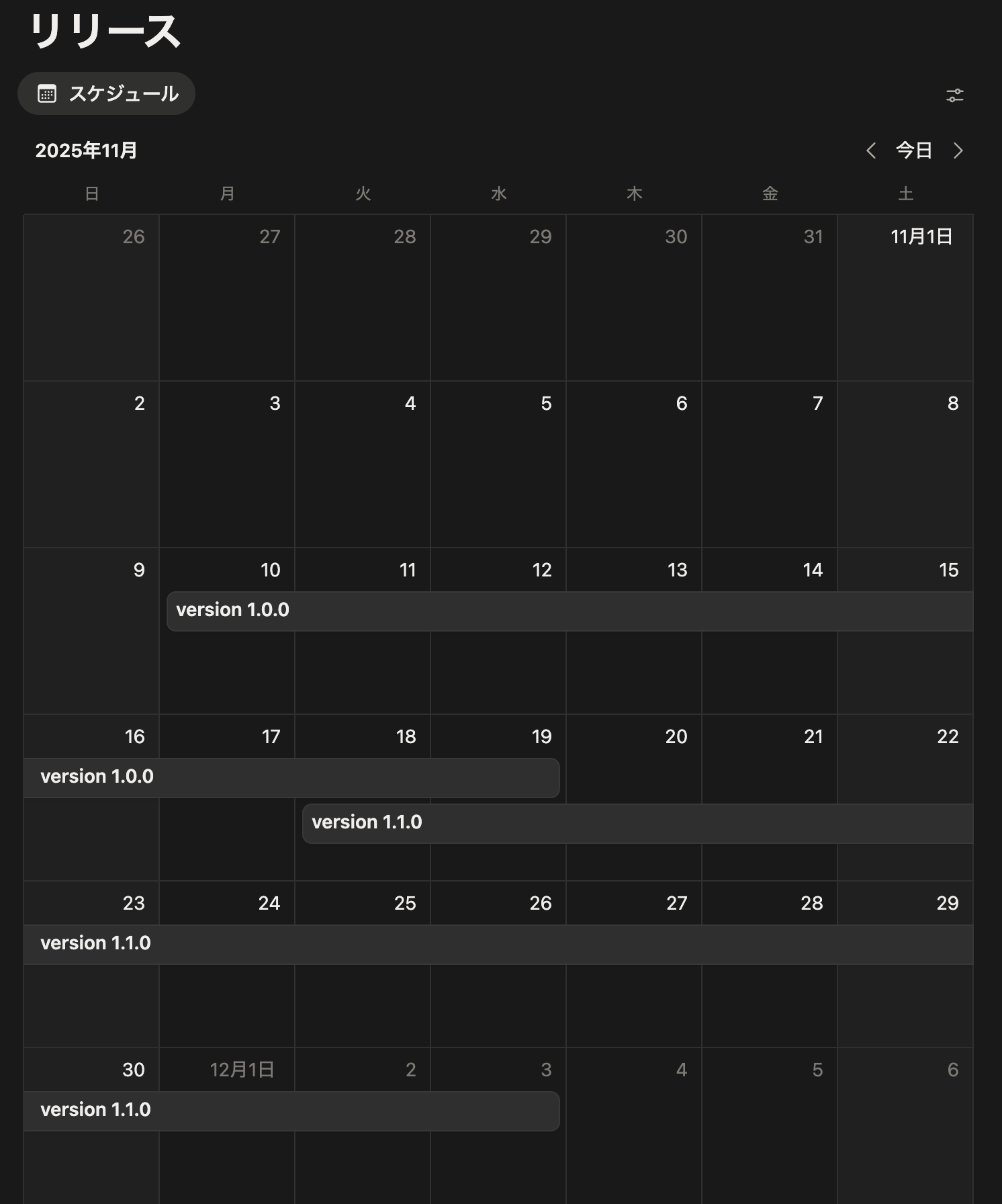Open version 1.1.0 bar on November 30 row
Screen dimensions: 1002x1204
[x=96, y=1111]
